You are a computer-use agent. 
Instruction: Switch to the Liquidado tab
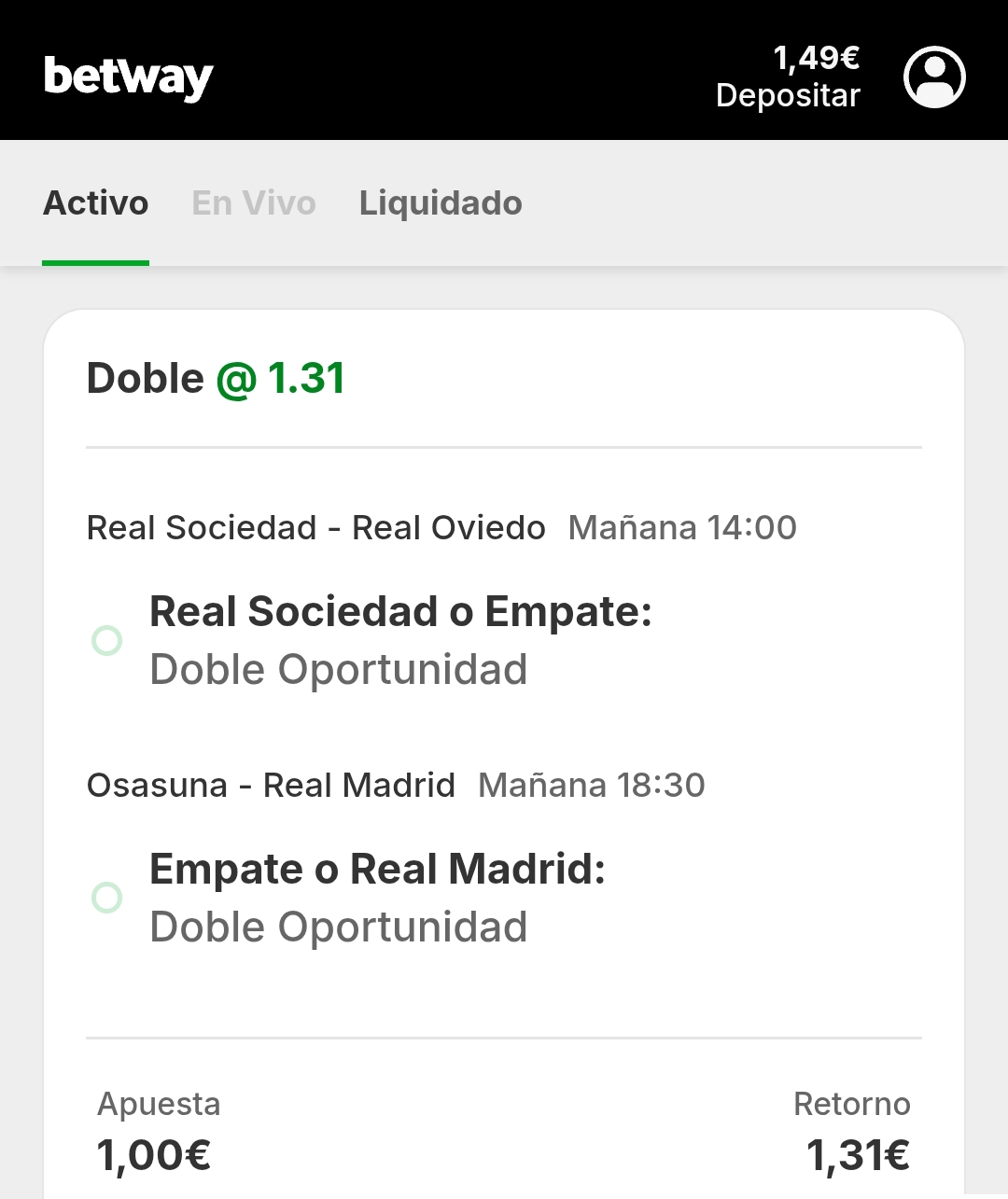(x=441, y=202)
